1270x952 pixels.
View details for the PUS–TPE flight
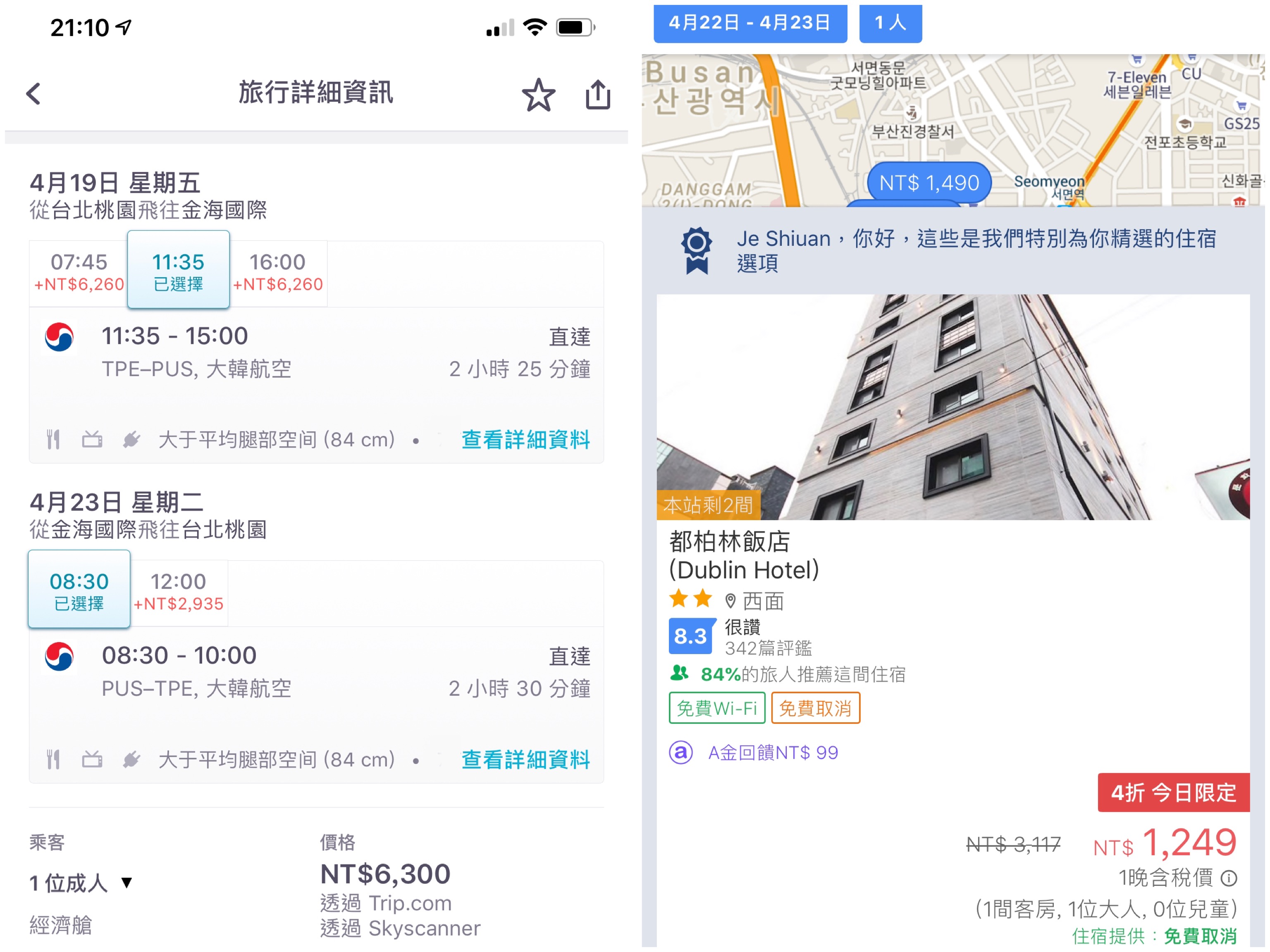tap(525, 759)
